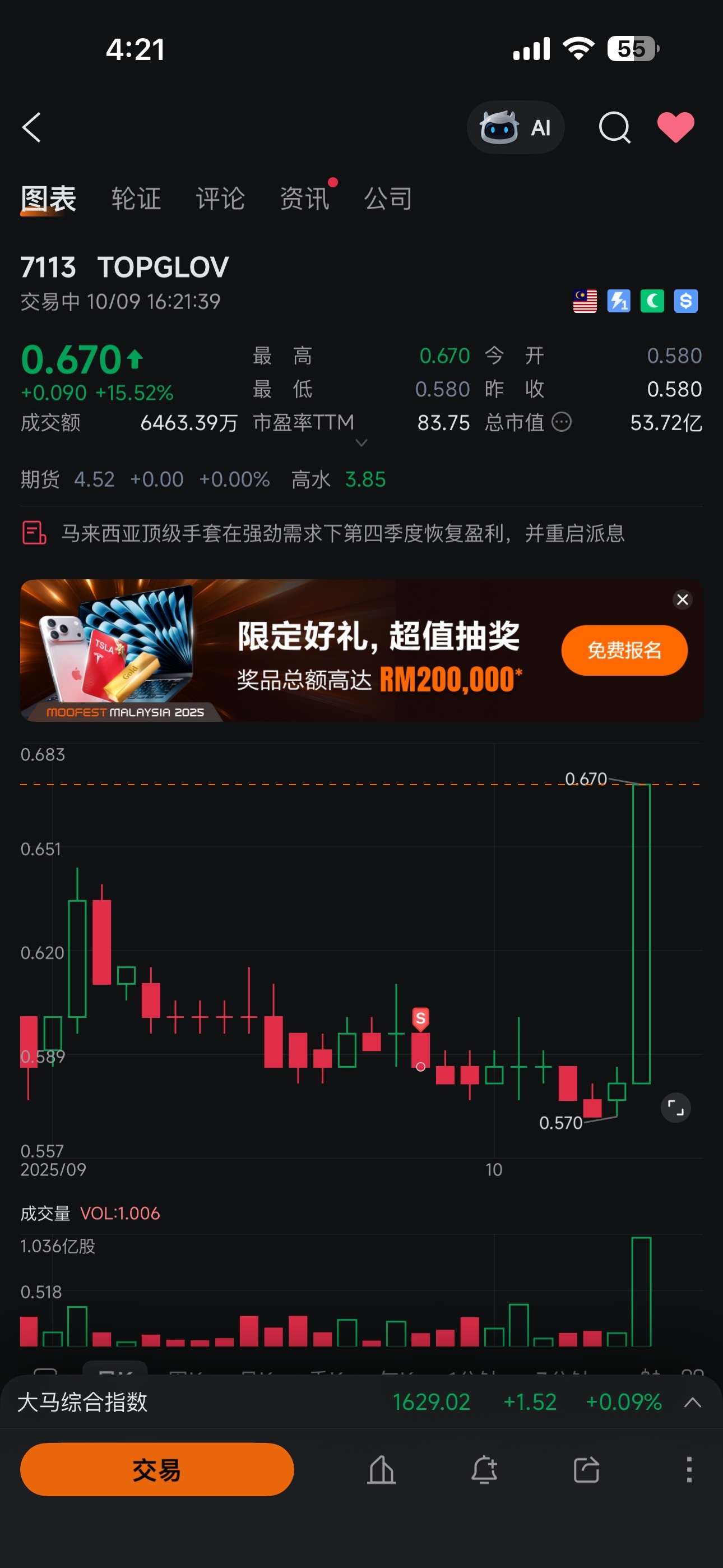Open the Top Glove profit news headline

pyautogui.click(x=342, y=533)
